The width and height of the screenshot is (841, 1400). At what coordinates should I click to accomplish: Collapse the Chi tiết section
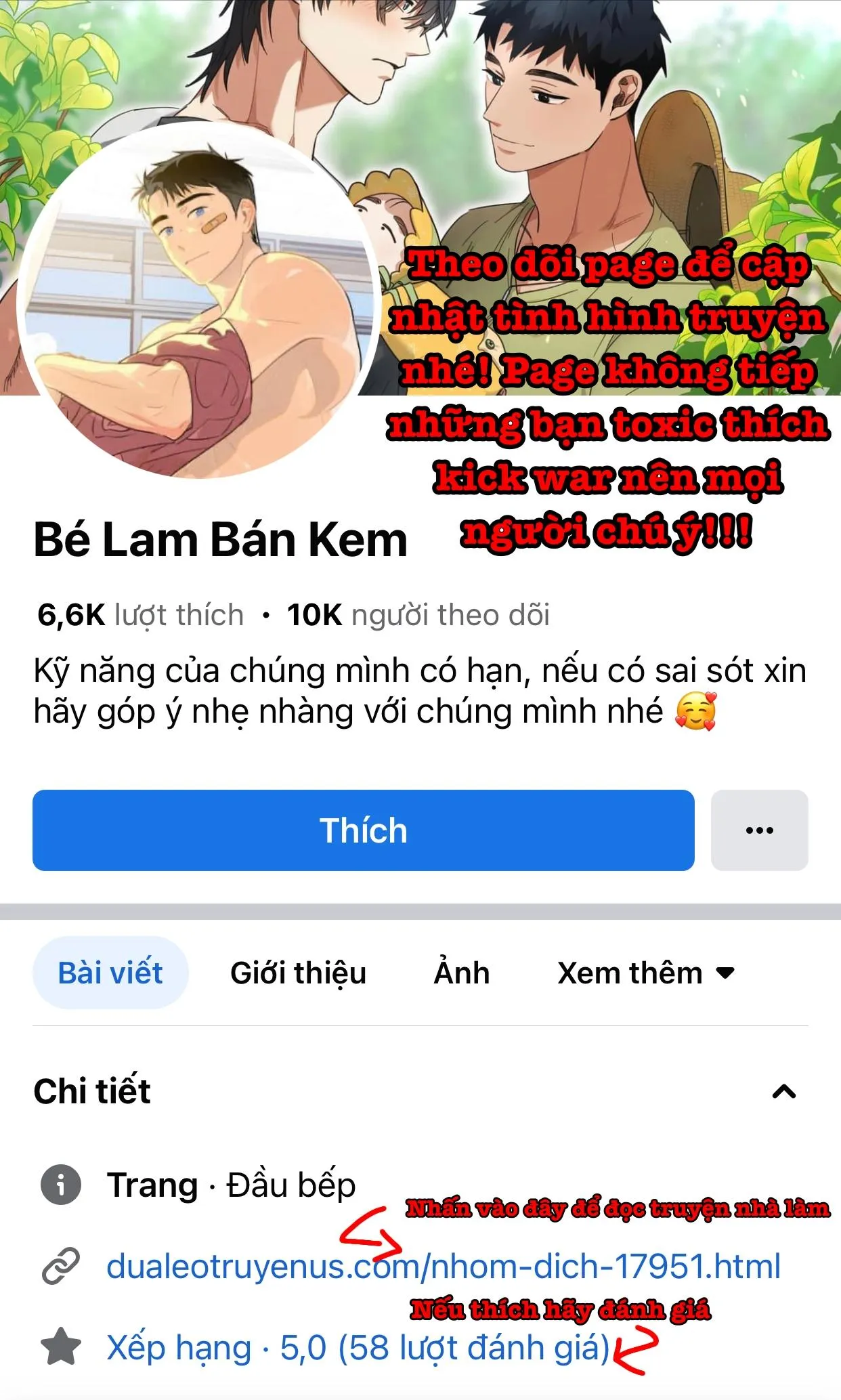pyautogui.click(x=784, y=1091)
